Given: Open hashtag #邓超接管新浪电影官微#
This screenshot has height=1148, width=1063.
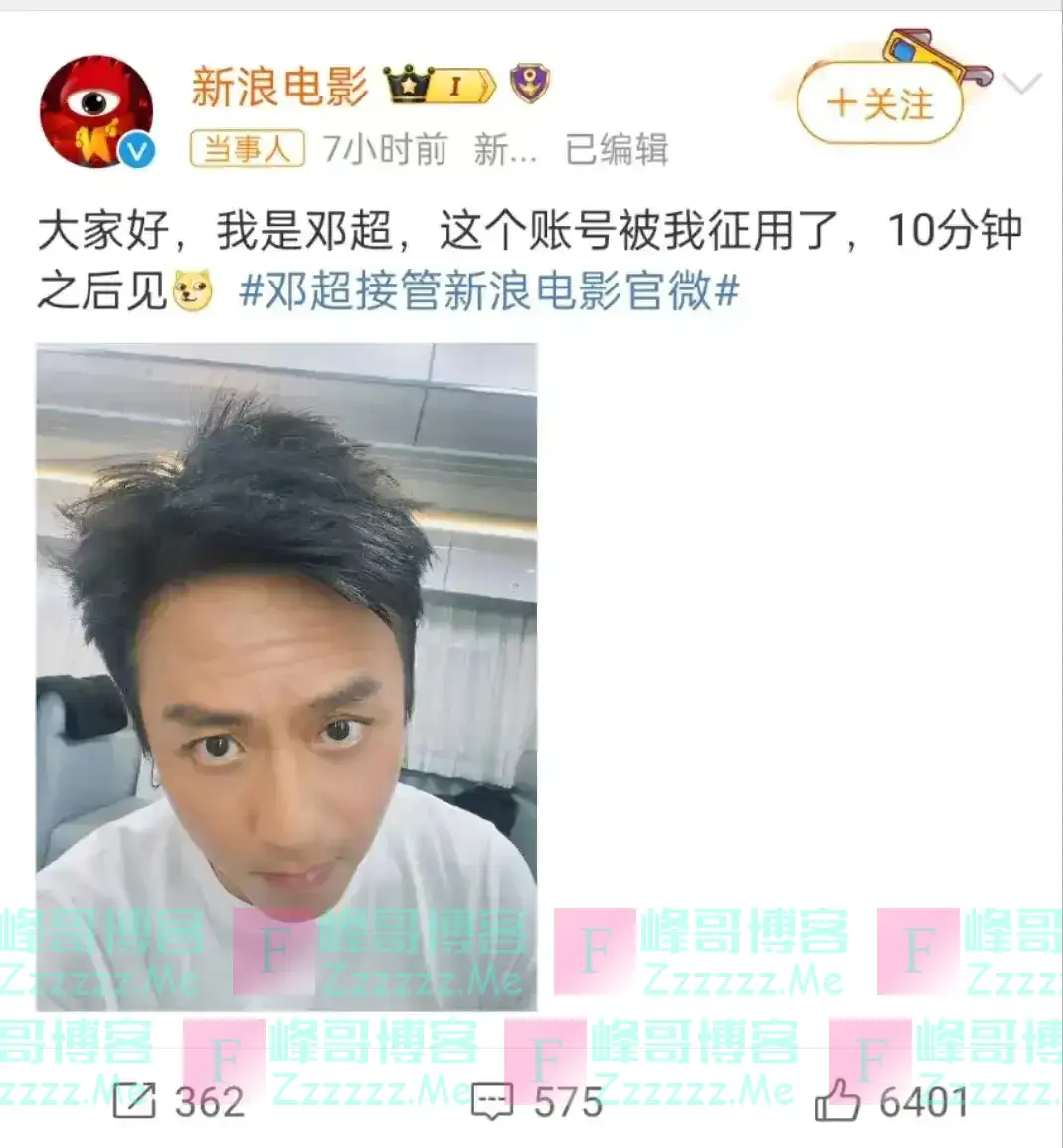Looking at the screenshot, I should [485, 291].
